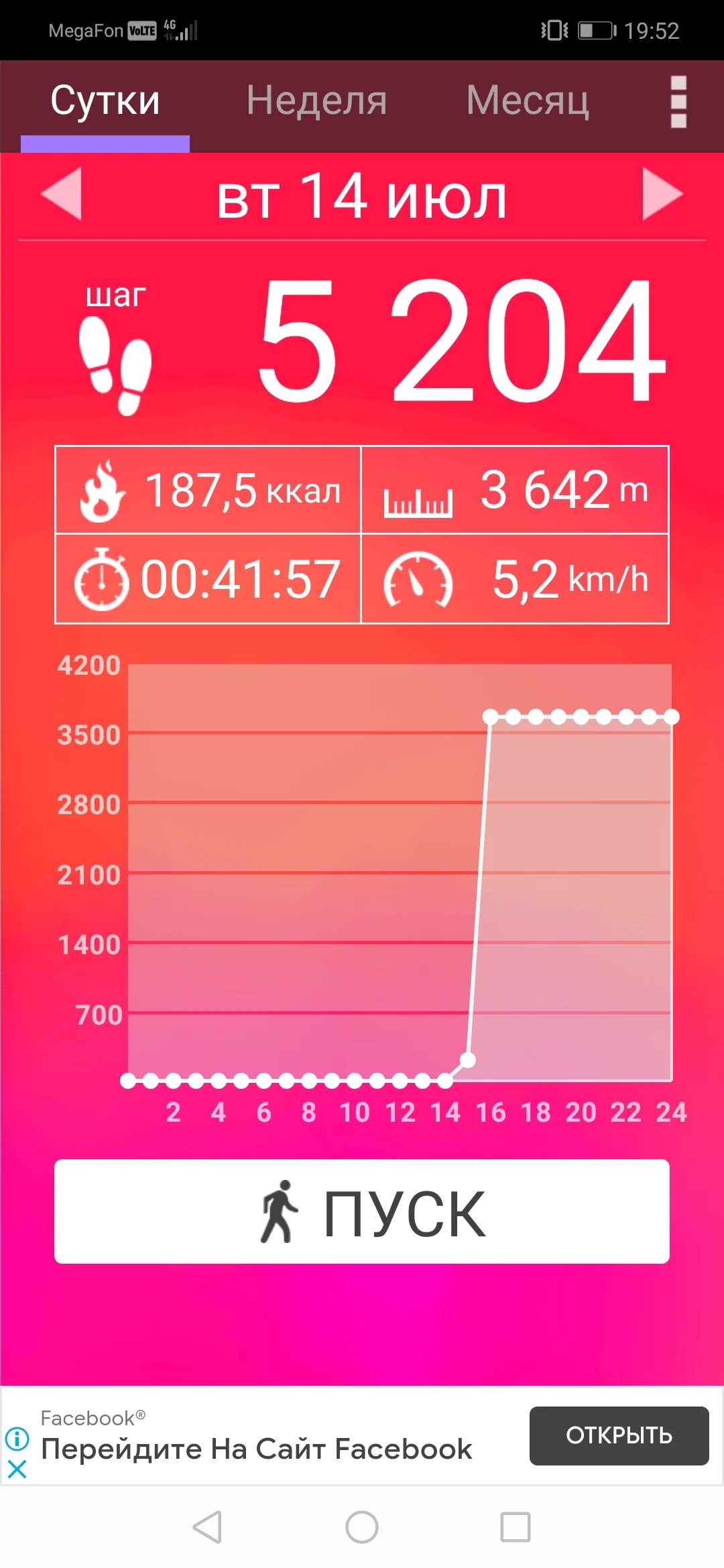The height and width of the screenshot is (1568, 724).
Task: Select the Сутки tab
Action: (105, 101)
